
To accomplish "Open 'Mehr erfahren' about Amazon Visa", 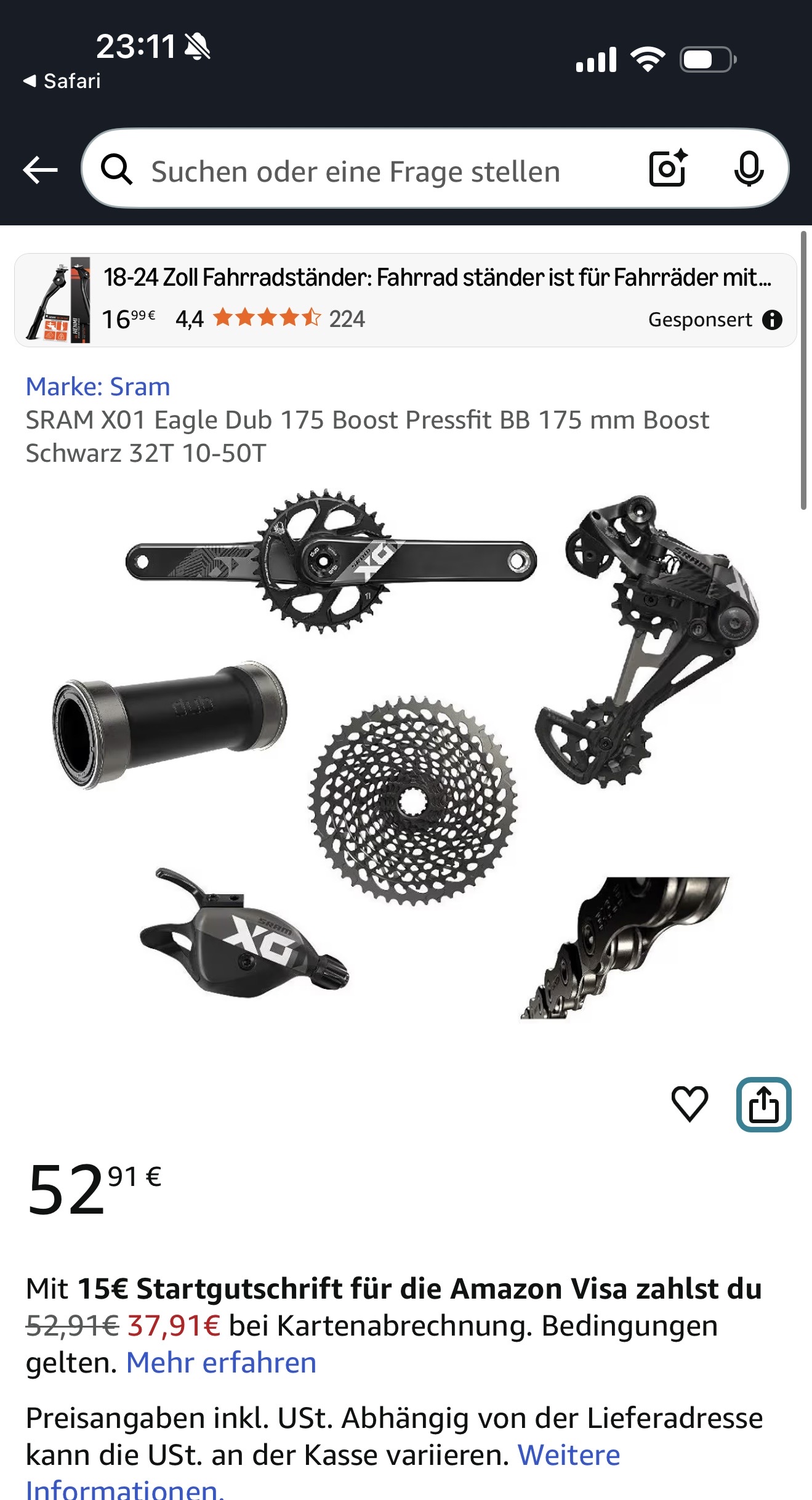I will [221, 1362].
